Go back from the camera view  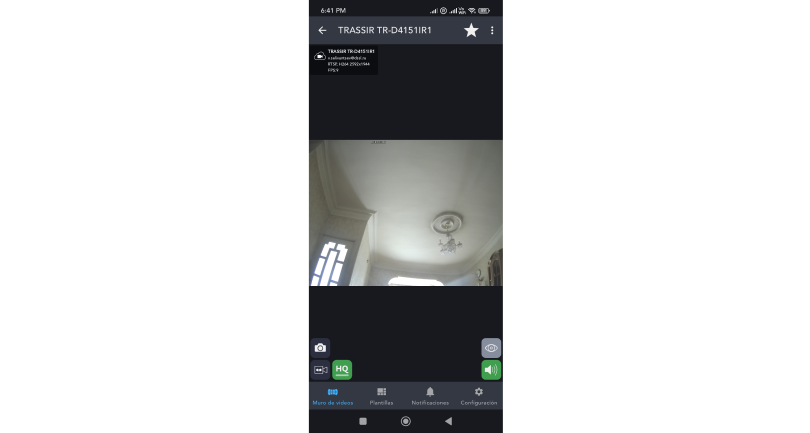(x=322, y=31)
